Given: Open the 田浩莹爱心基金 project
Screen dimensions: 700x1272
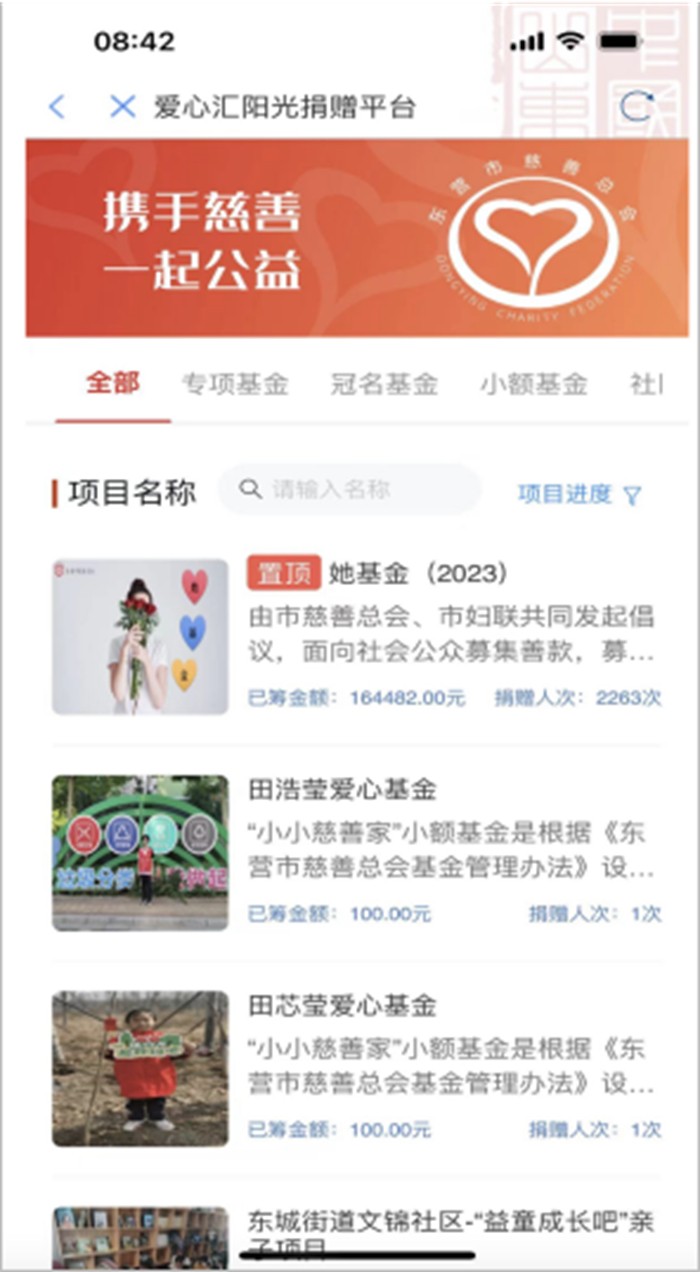Looking at the screenshot, I should [356, 852].
